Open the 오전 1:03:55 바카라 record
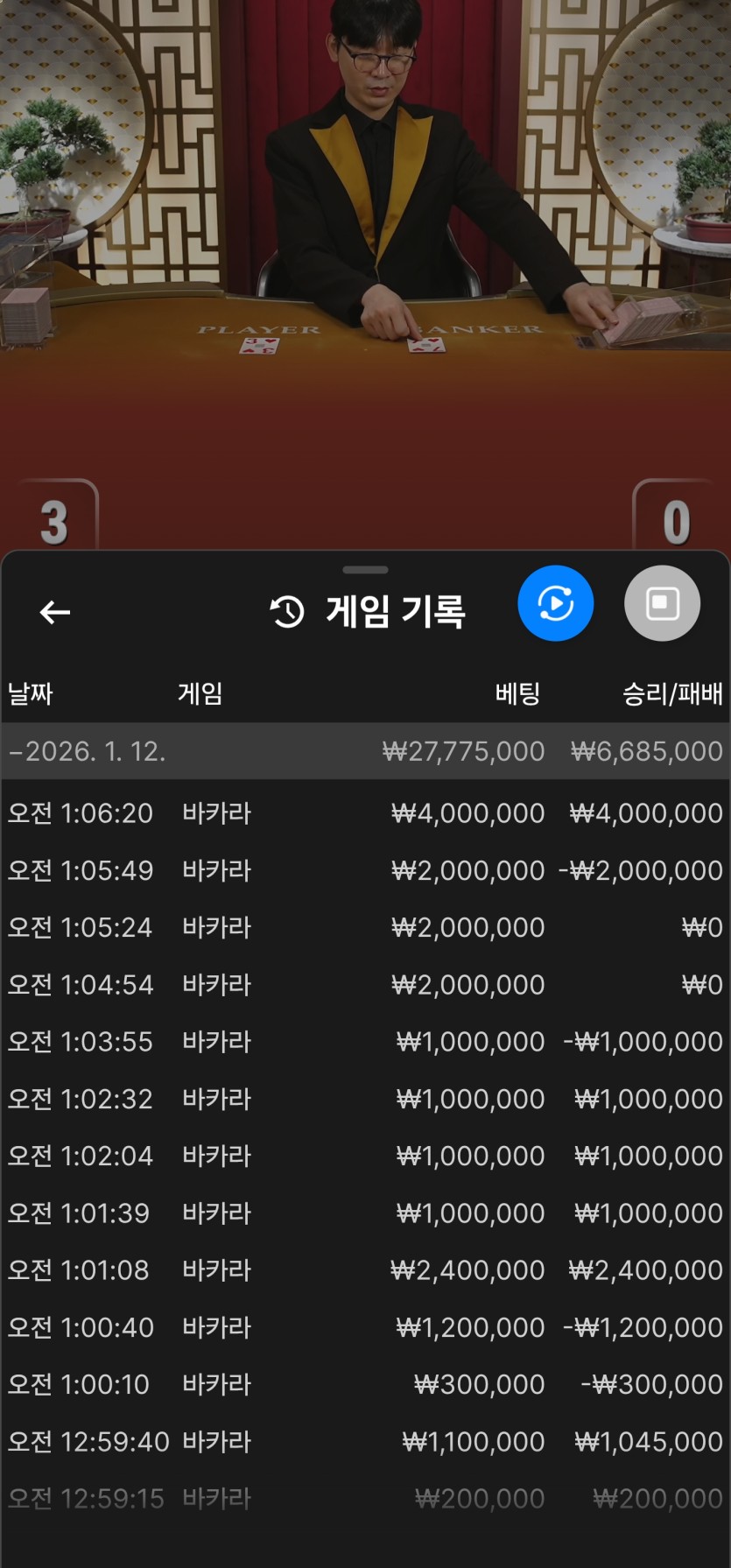The height and width of the screenshot is (1568, 731). 365,1042
